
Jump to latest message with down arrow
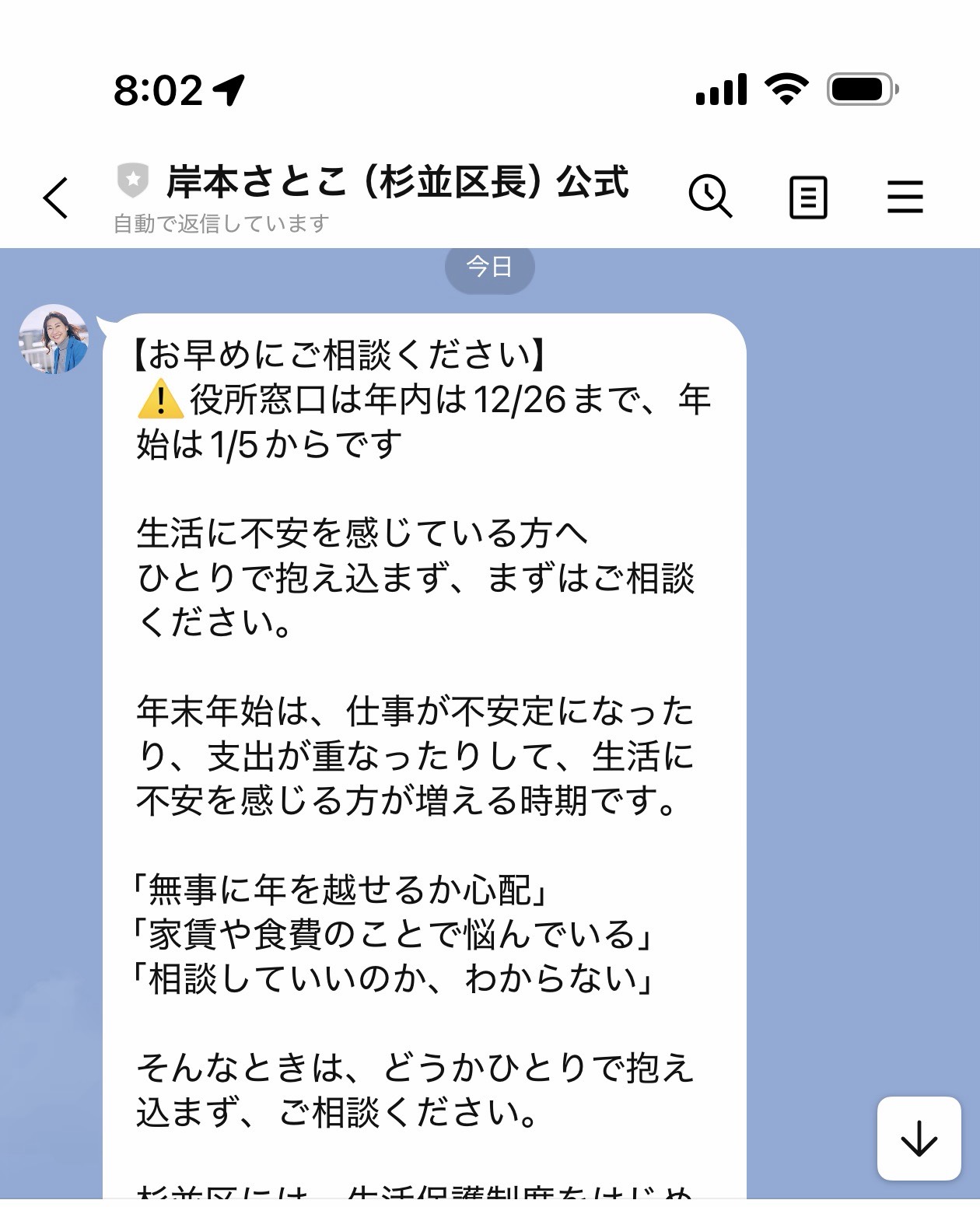[x=919, y=1139]
